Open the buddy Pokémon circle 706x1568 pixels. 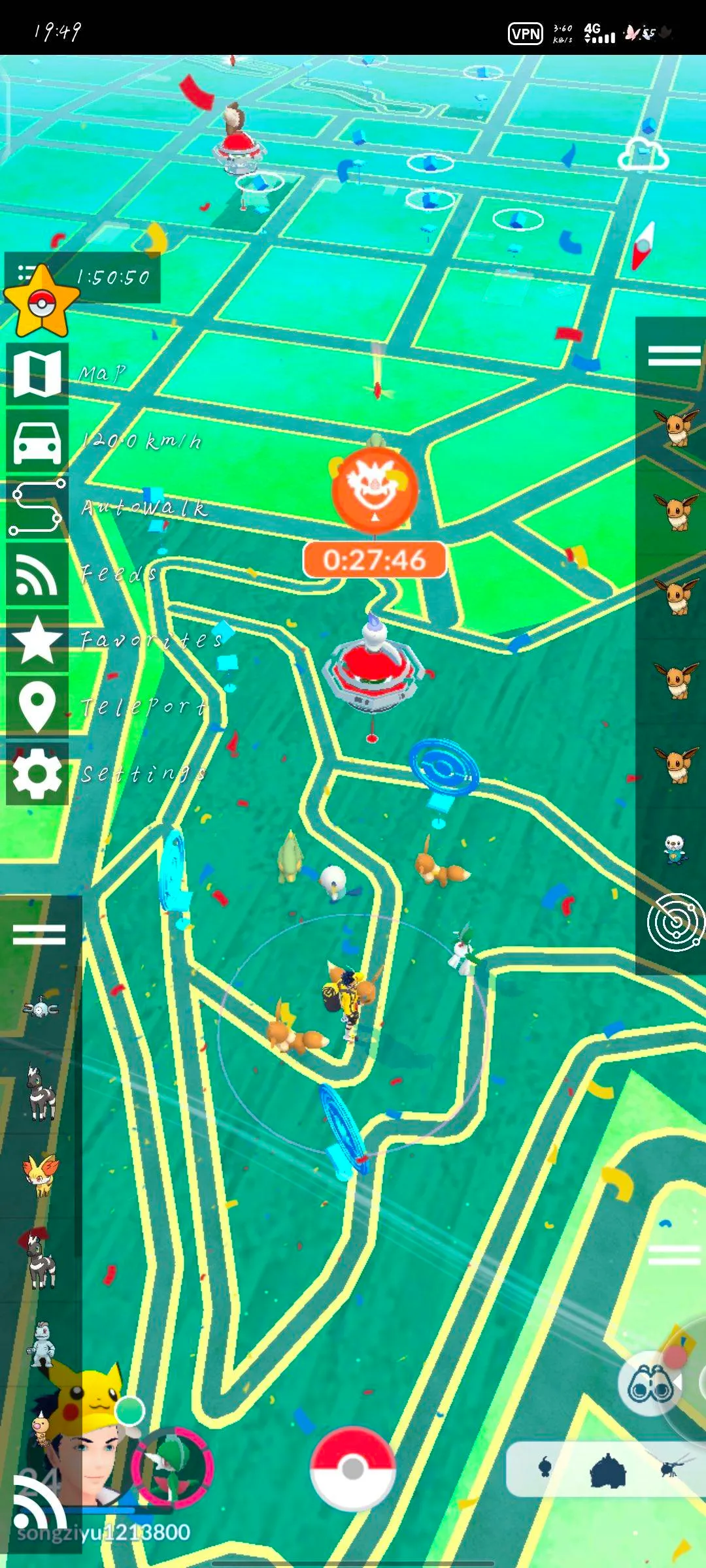172,1467
